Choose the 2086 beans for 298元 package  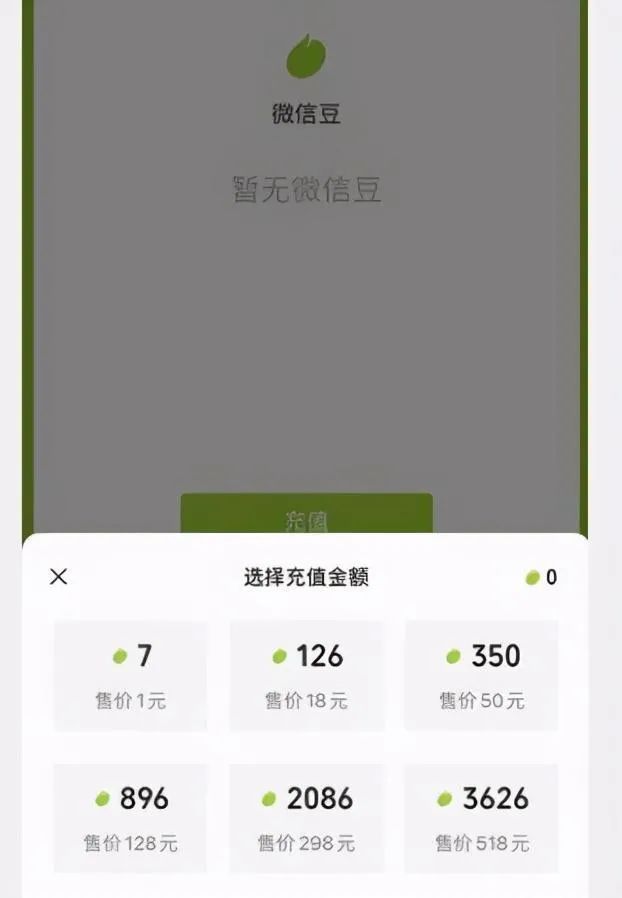(307, 817)
